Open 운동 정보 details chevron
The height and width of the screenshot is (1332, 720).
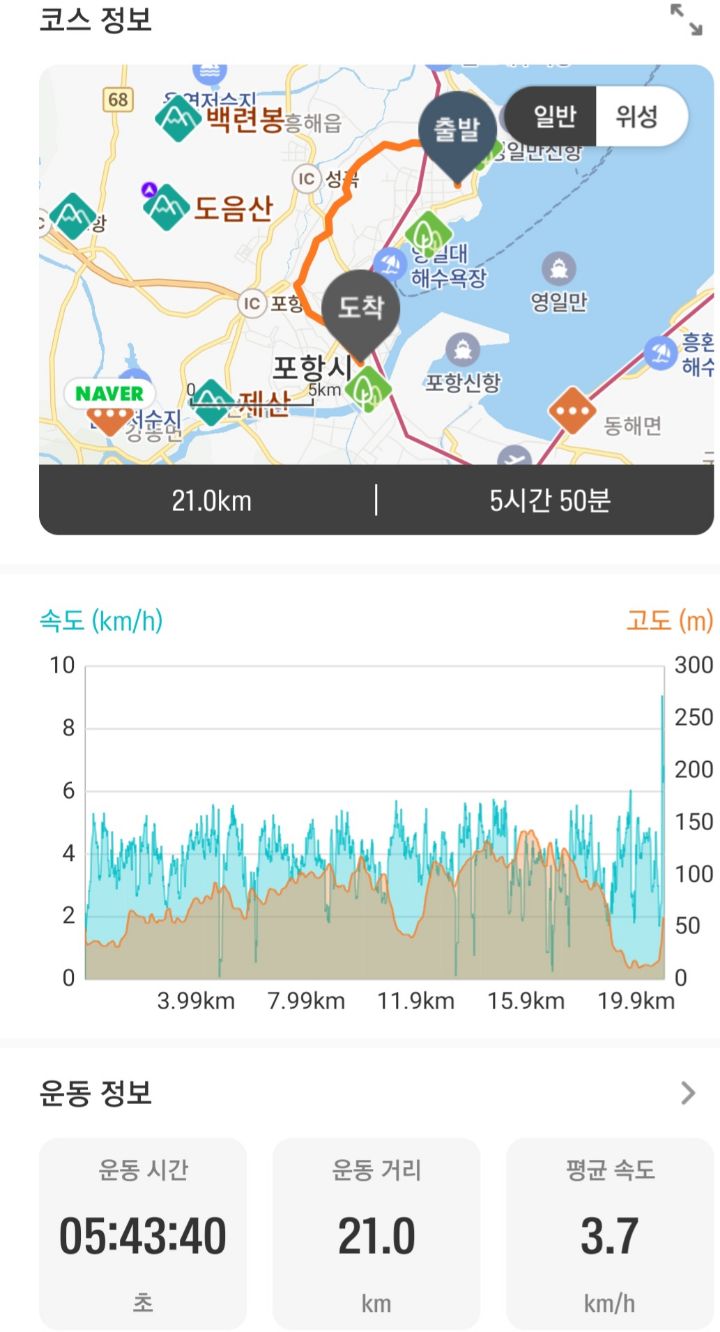[687, 1093]
